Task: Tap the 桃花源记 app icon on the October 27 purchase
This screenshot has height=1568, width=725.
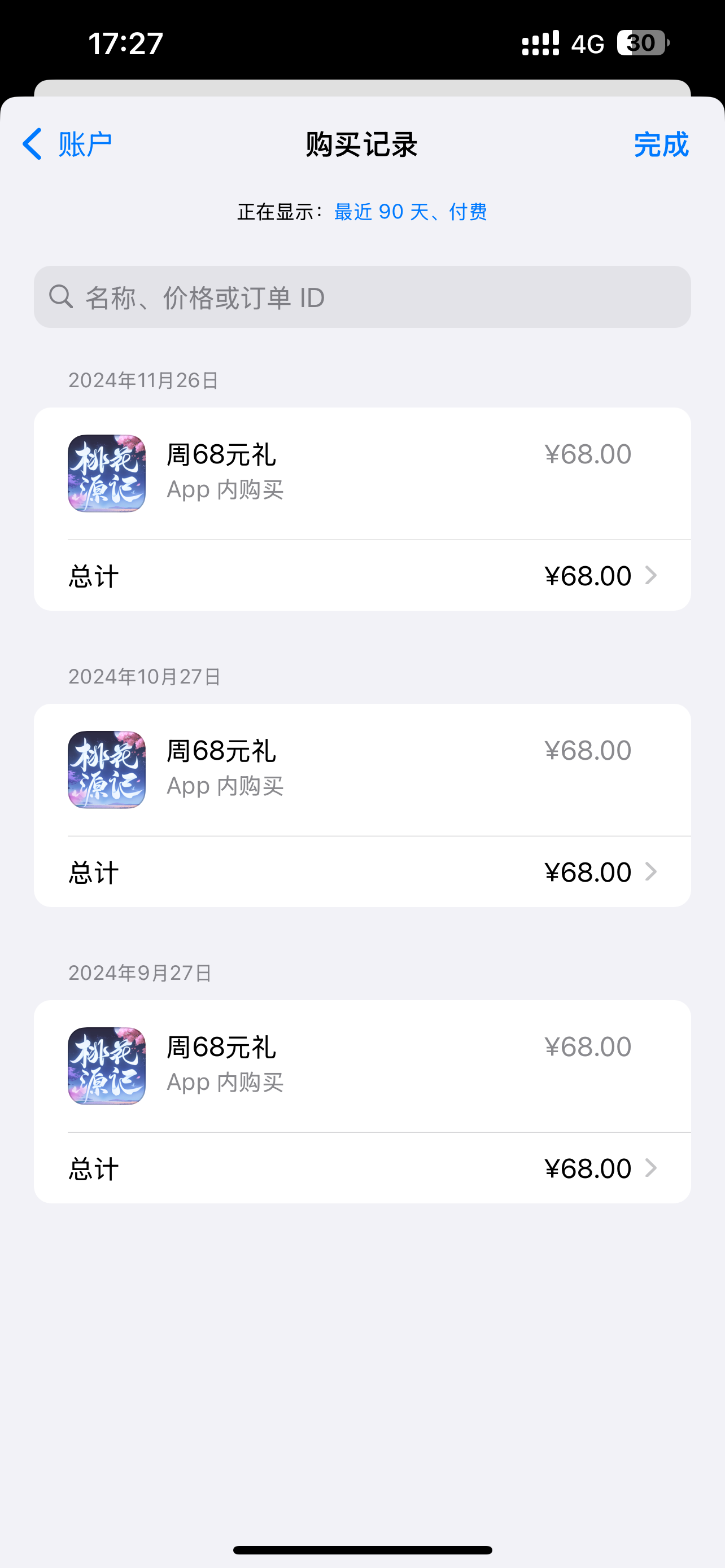Action: pyautogui.click(x=107, y=770)
